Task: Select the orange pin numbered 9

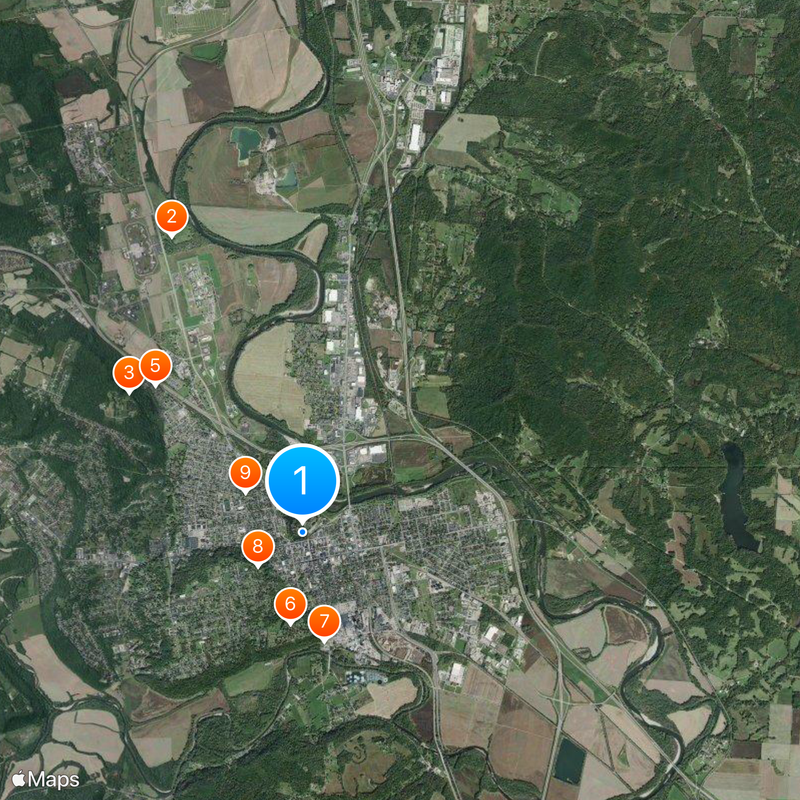Action: (245, 472)
